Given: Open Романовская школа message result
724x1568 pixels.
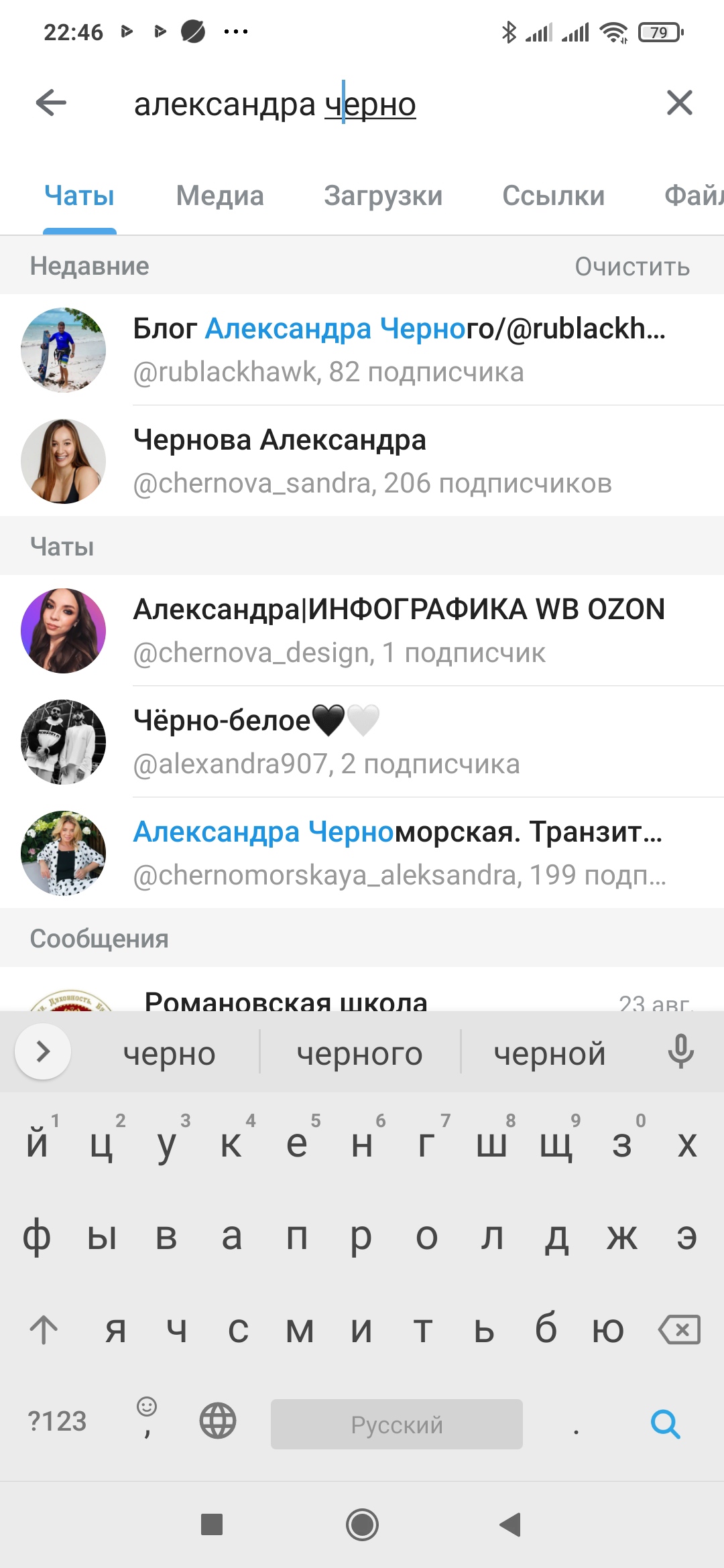Looking at the screenshot, I should 362,990.
